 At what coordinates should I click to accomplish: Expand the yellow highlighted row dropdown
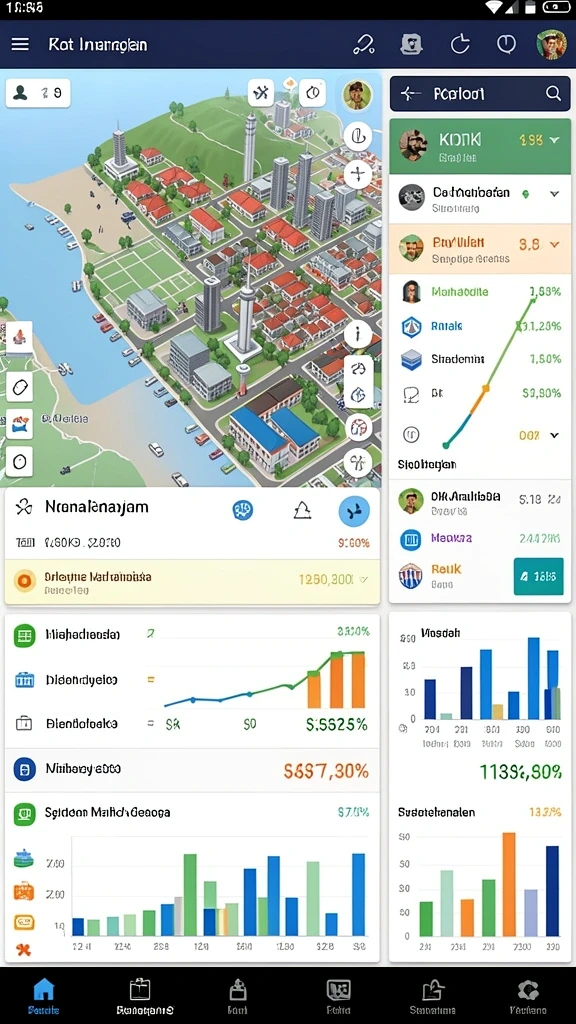[x=364, y=579]
